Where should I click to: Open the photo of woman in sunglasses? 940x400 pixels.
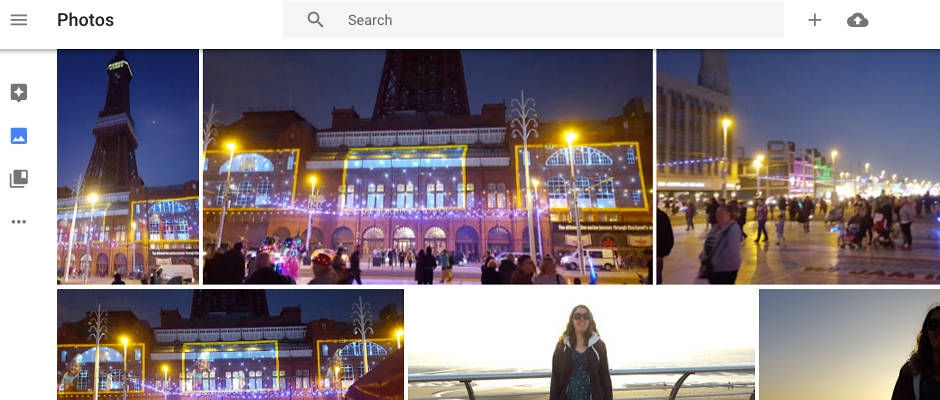pos(581,344)
